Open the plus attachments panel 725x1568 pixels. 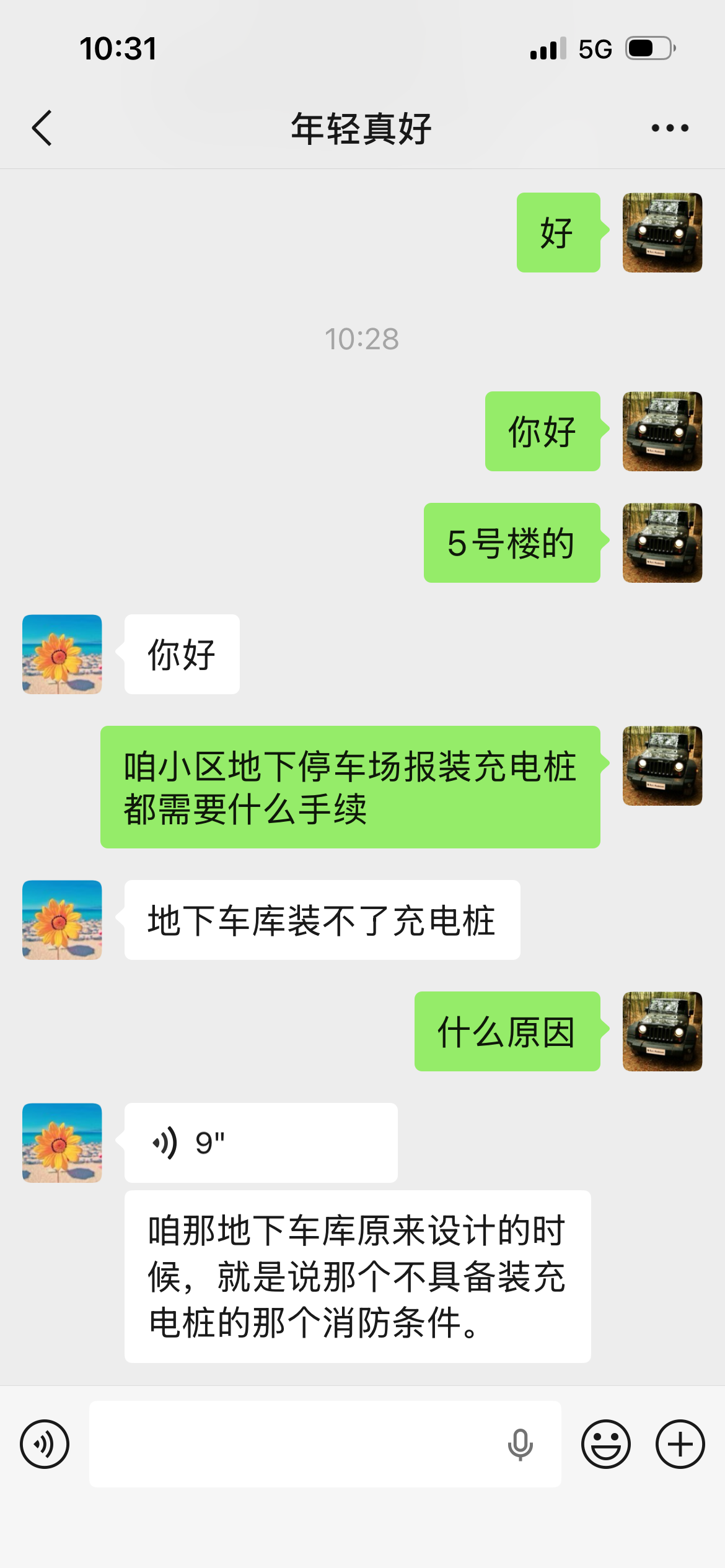[680, 1444]
